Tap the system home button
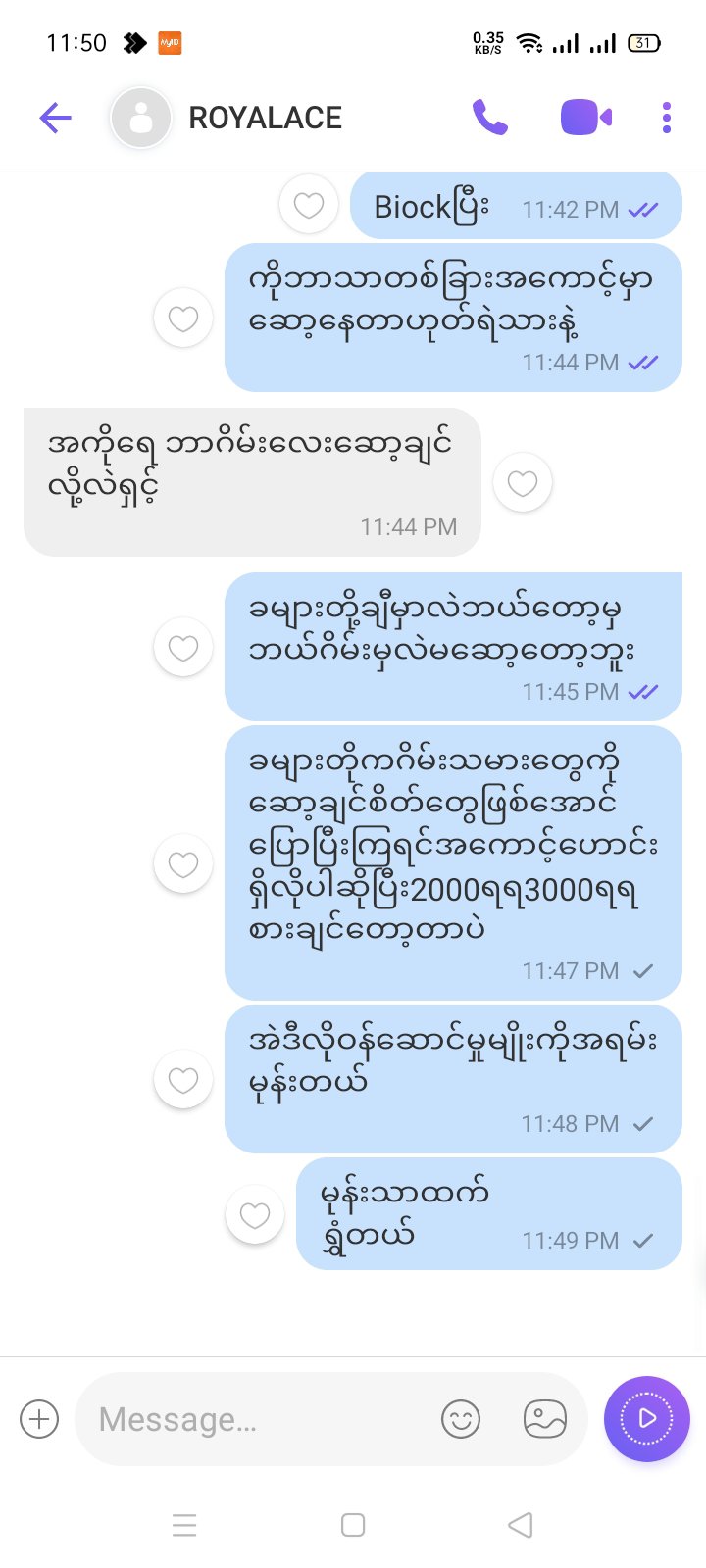 353,1525
